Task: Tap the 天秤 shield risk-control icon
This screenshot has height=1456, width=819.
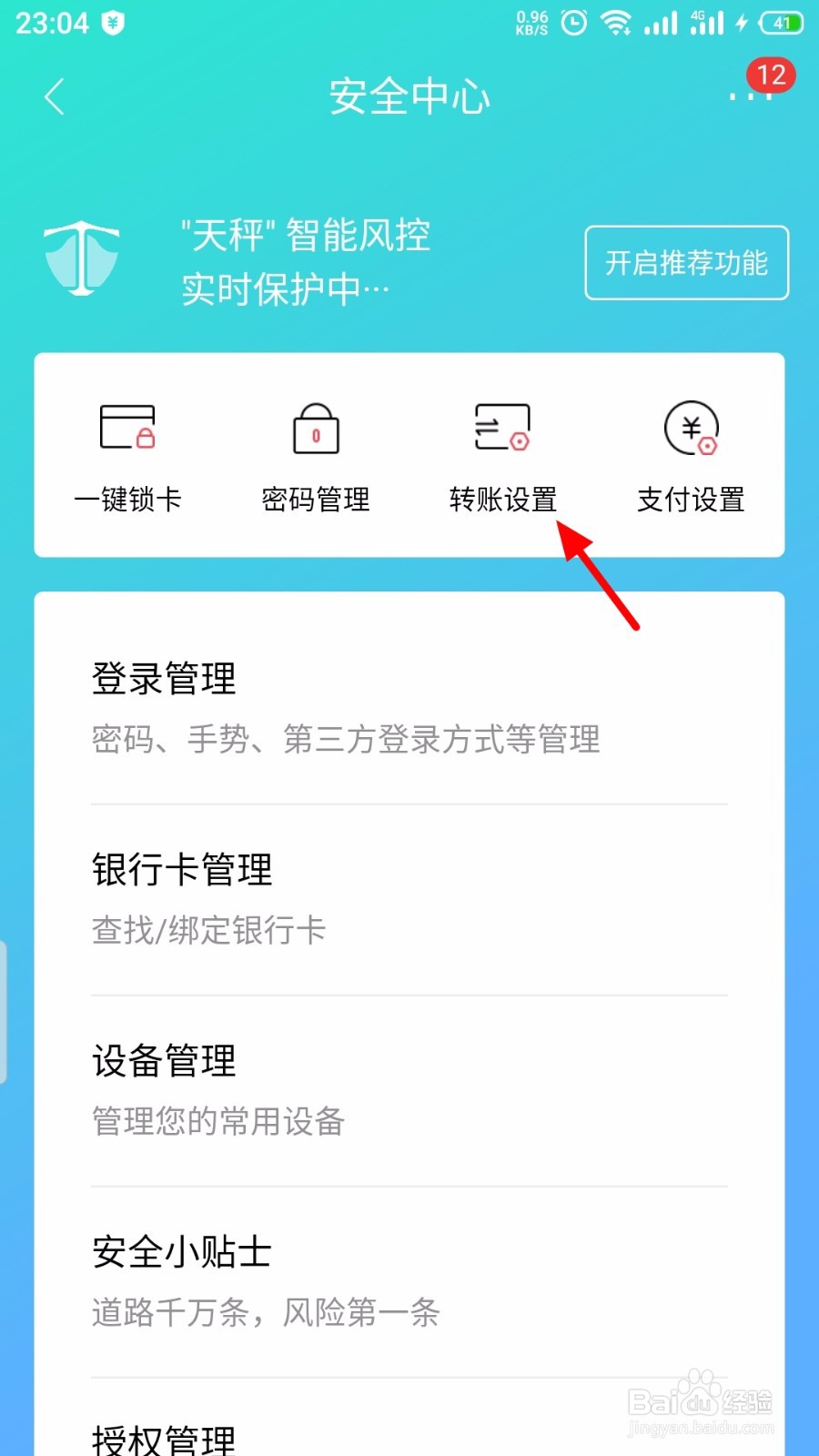Action: click(82, 259)
